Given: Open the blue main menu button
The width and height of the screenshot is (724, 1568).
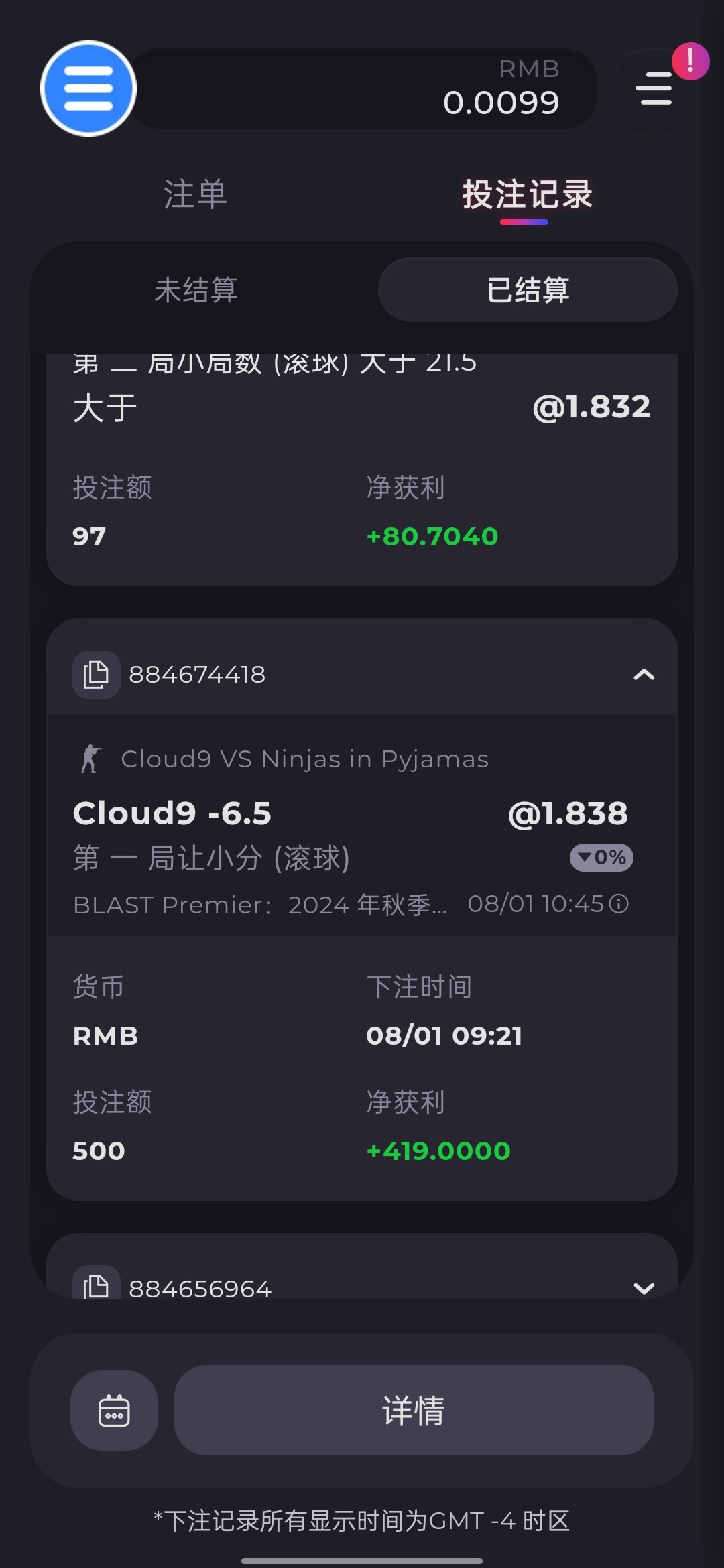Looking at the screenshot, I should pos(88,88).
